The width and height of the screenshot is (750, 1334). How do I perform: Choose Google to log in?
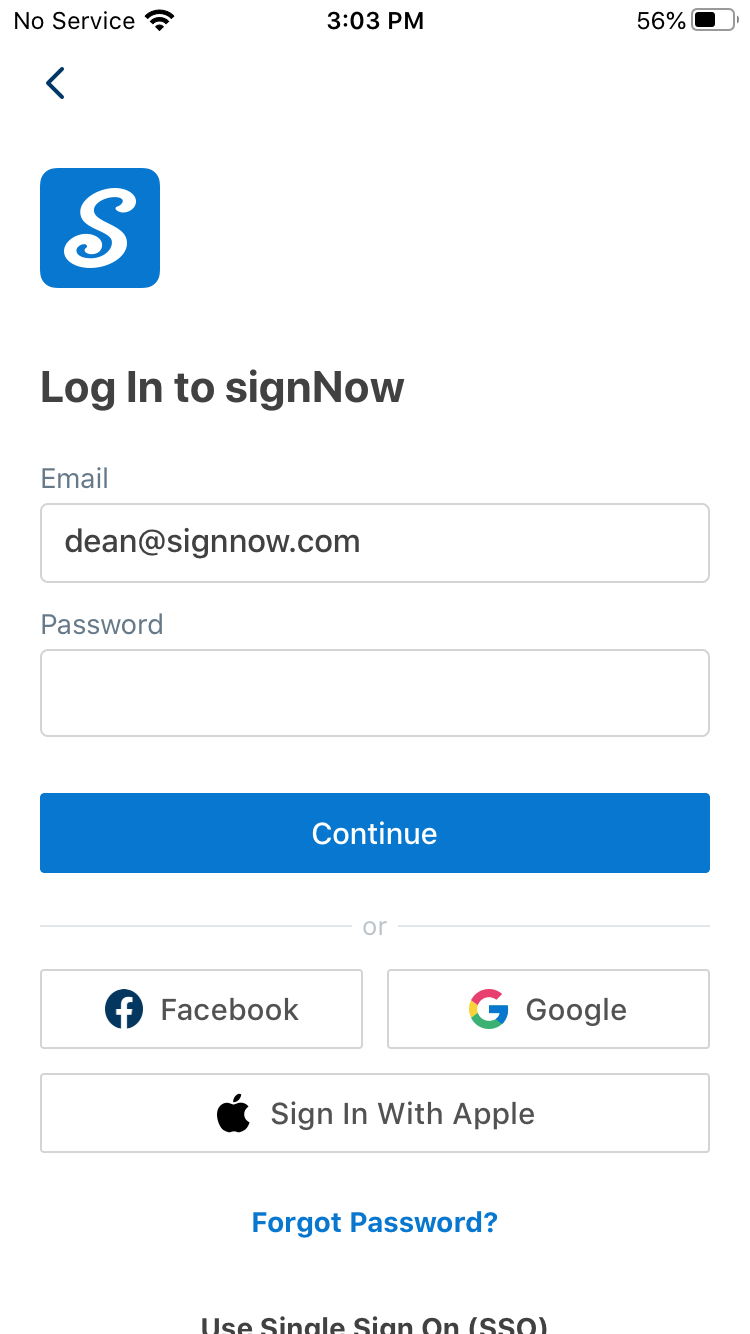(x=548, y=1009)
